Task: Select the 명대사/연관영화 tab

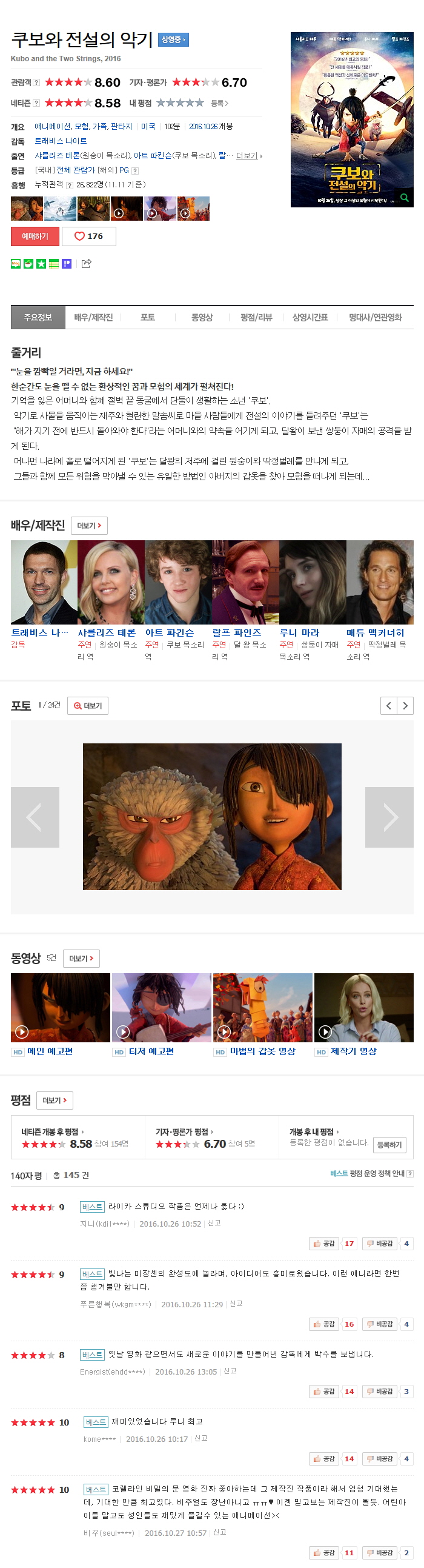Action: (375, 317)
